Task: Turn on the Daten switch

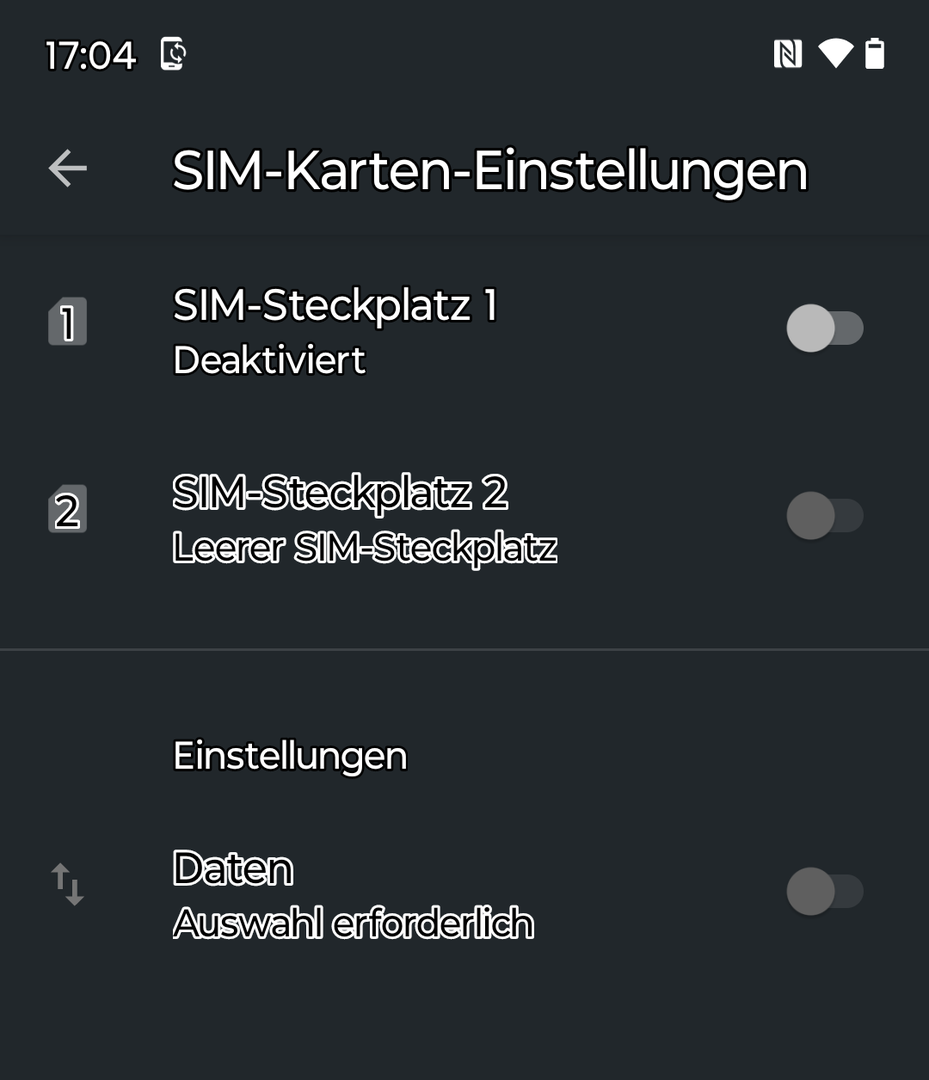Action: click(824, 891)
